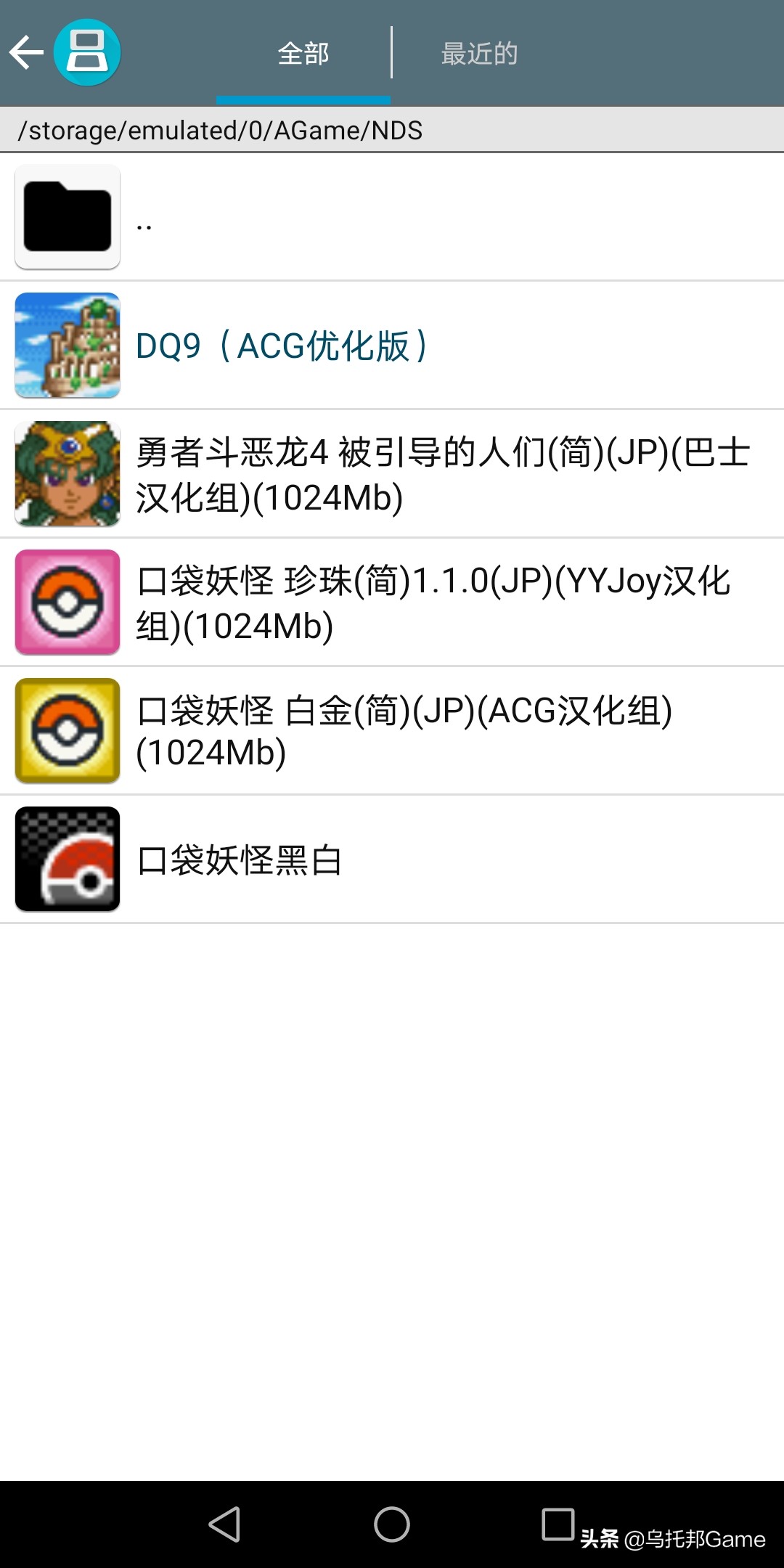Image resolution: width=784 pixels, height=1568 pixels.
Task: Tap the yellow Pokeball icon for 口袋妖怪白金
Action: click(x=66, y=730)
